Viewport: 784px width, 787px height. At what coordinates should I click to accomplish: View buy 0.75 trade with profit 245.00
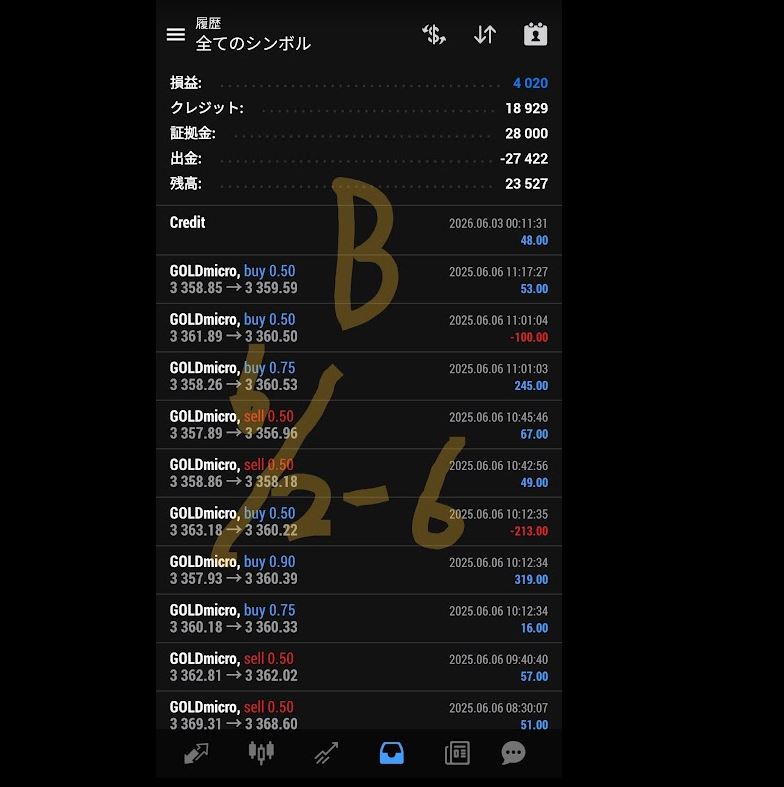[x=358, y=377]
